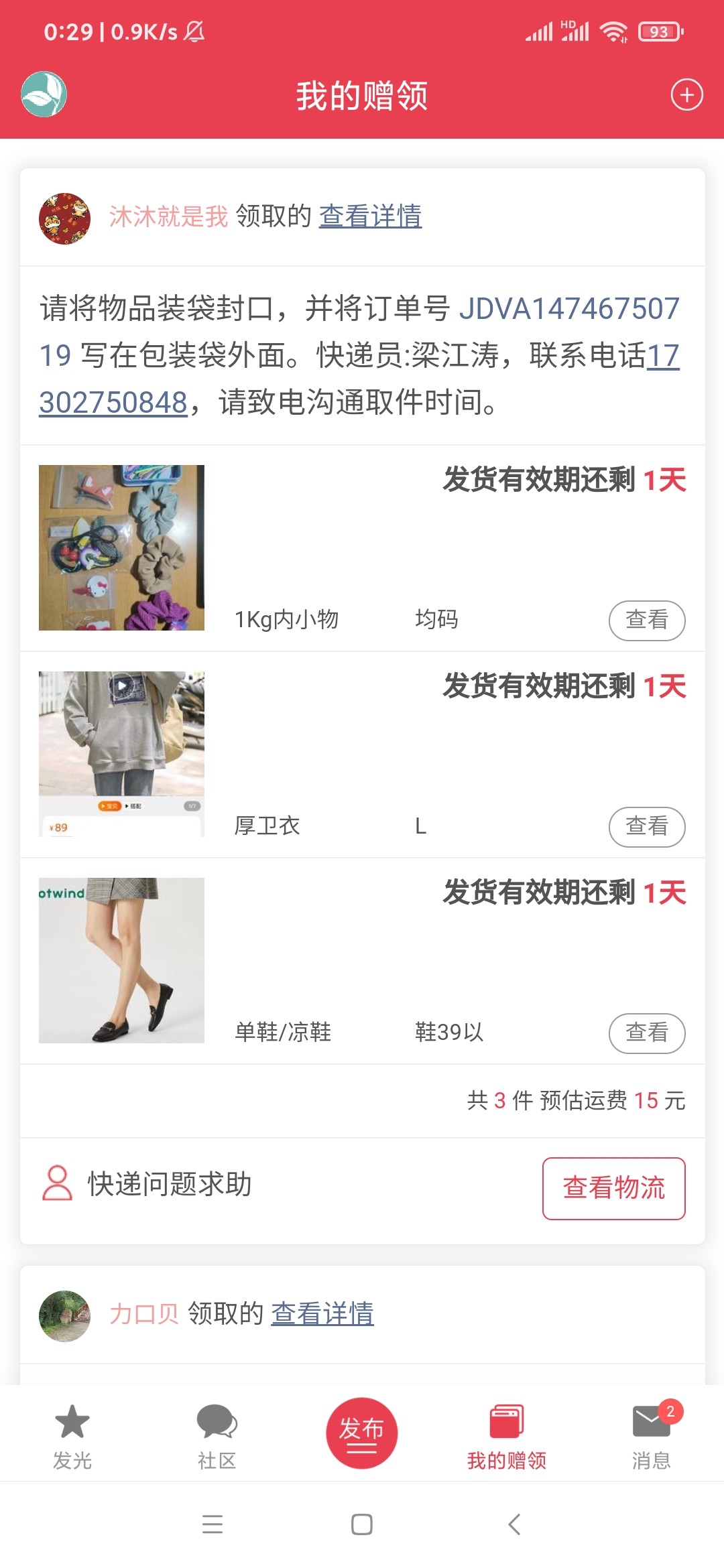The image size is (724, 1568).
Task: Tap 查看 for the 1Kg内小物 item
Action: pyautogui.click(x=646, y=620)
